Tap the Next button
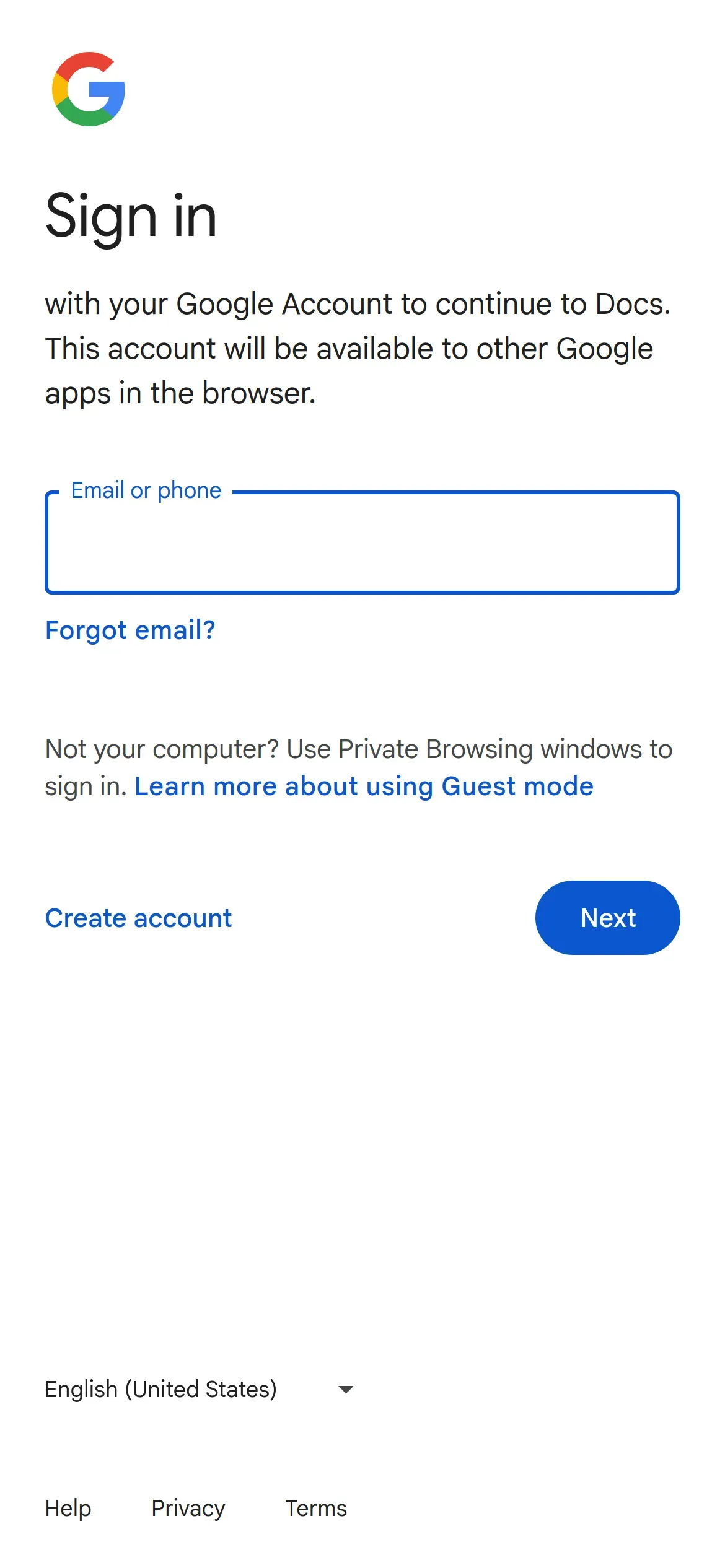Screen dimensions: 725x1568 click(x=608, y=918)
